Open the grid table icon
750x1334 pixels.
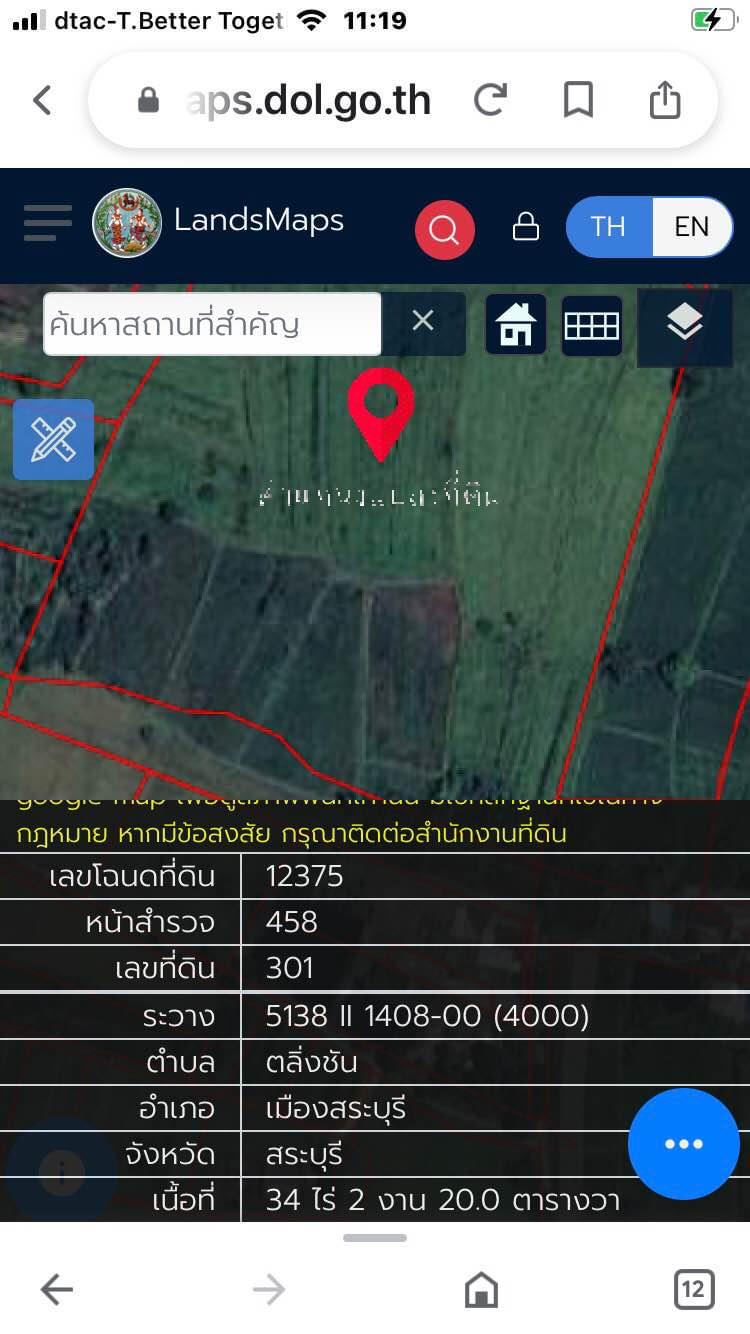click(x=592, y=326)
